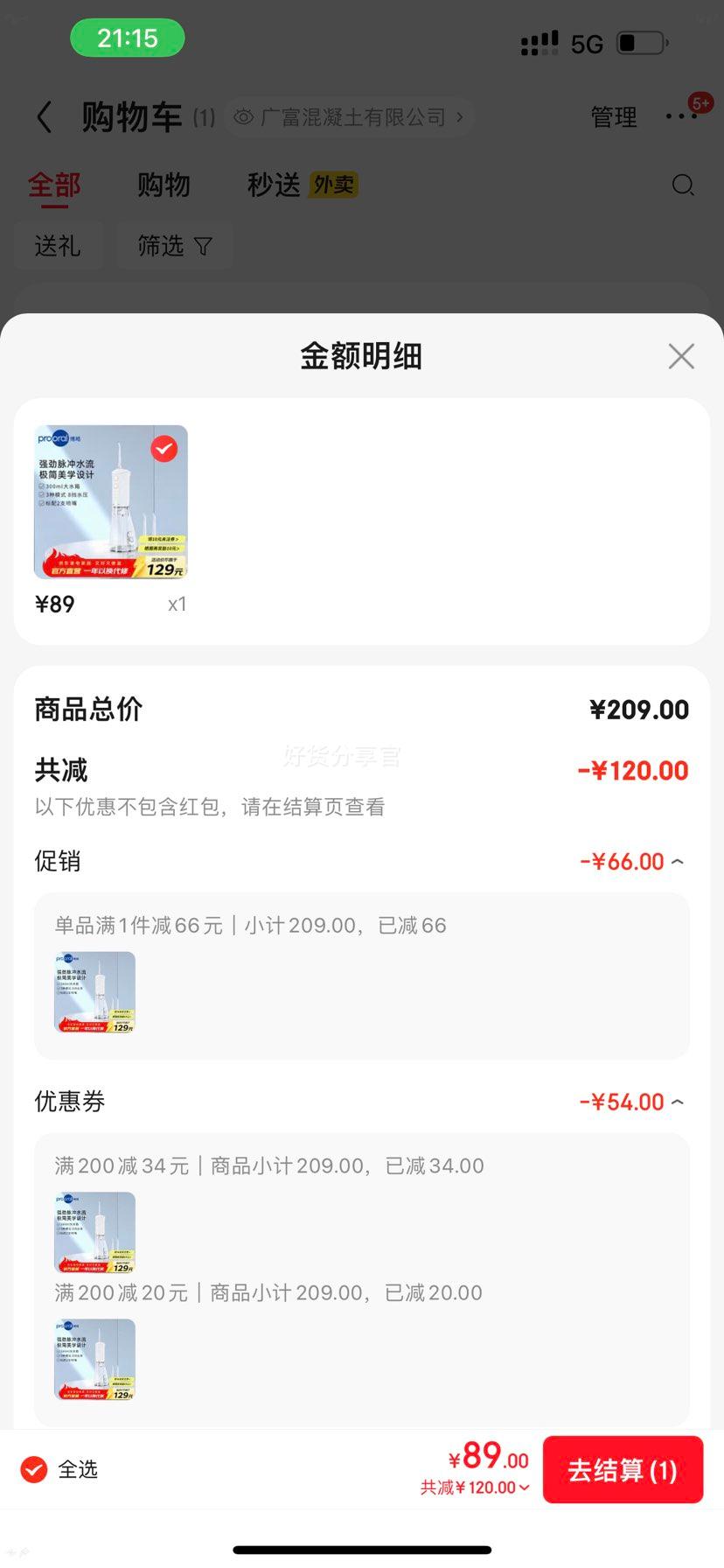Viewport: 724px width, 1568px height.
Task: Uncheck the red selection circle on product card
Action: point(163,449)
